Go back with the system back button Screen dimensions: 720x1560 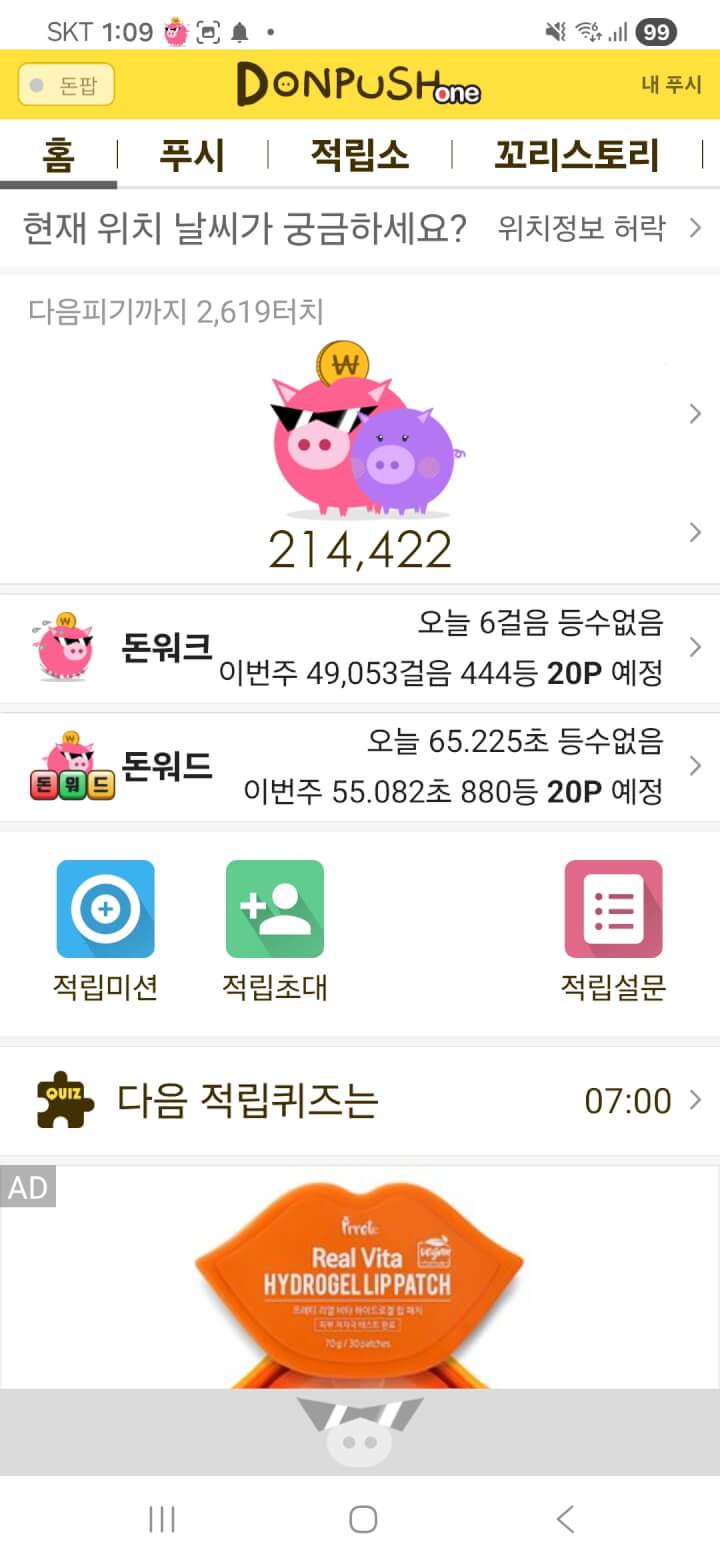coord(565,1520)
